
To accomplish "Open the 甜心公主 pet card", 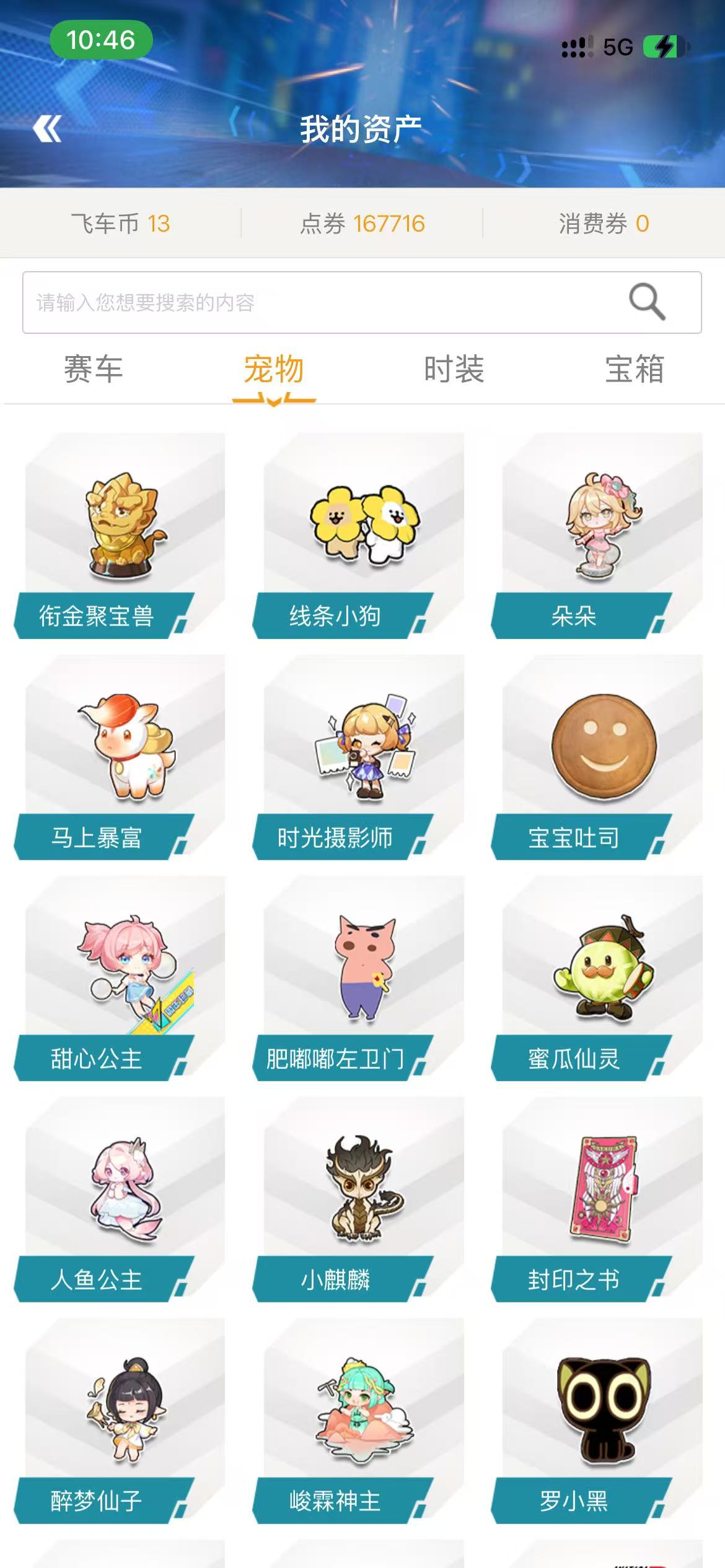I will coord(120,978).
